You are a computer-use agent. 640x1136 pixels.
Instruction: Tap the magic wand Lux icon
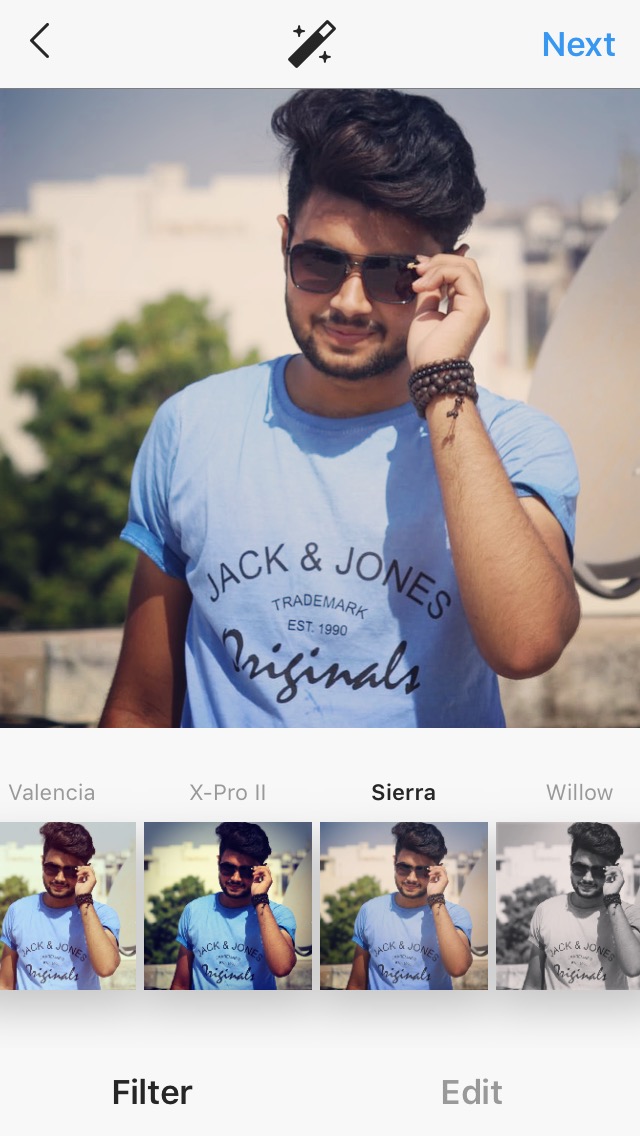pos(312,44)
